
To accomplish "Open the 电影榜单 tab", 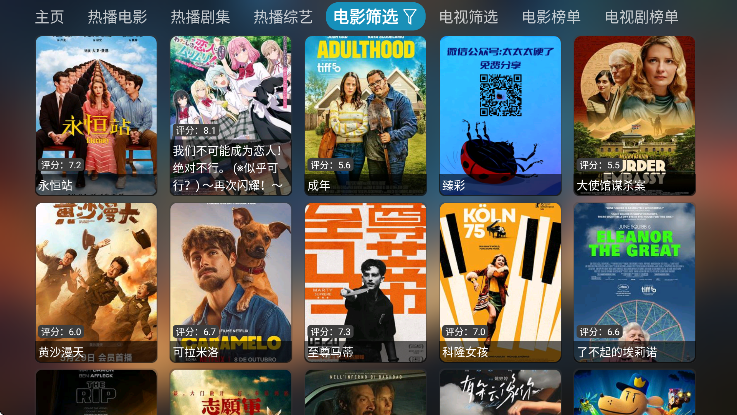I will tap(551, 17).
